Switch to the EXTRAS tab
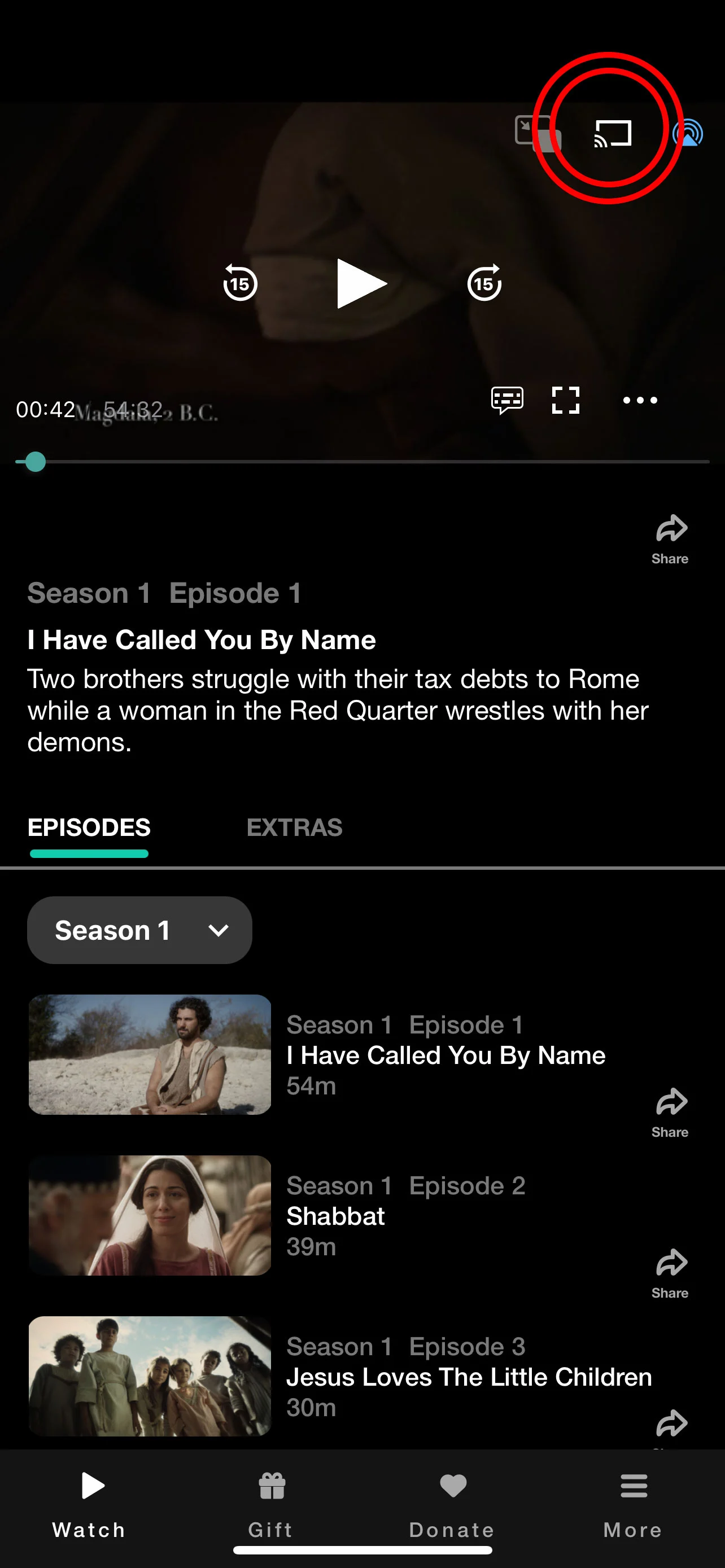The image size is (725, 1568). pyautogui.click(x=294, y=828)
